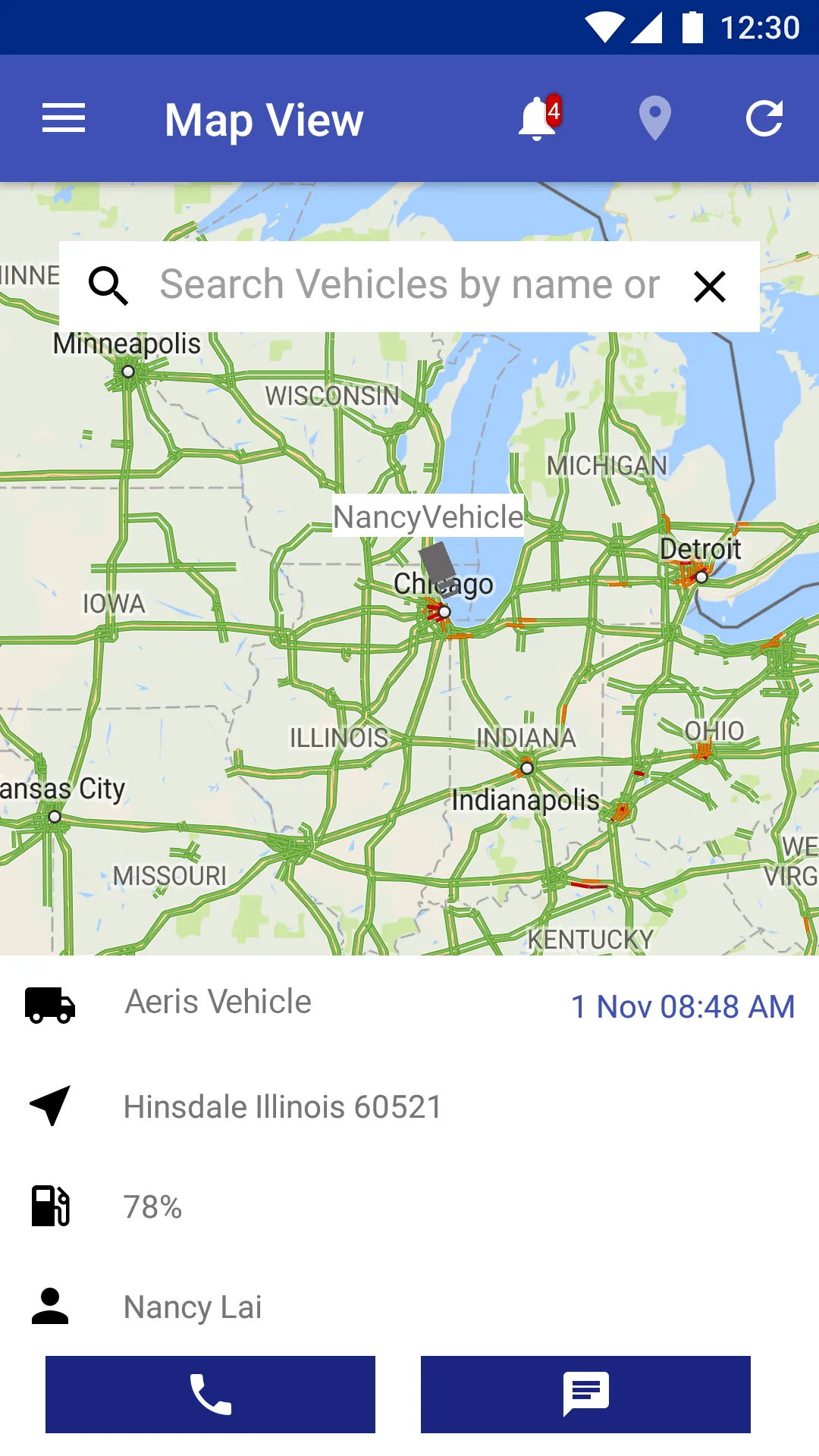Focus the Search Vehicles field
The image size is (819, 1456).
(x=409, y=285)
